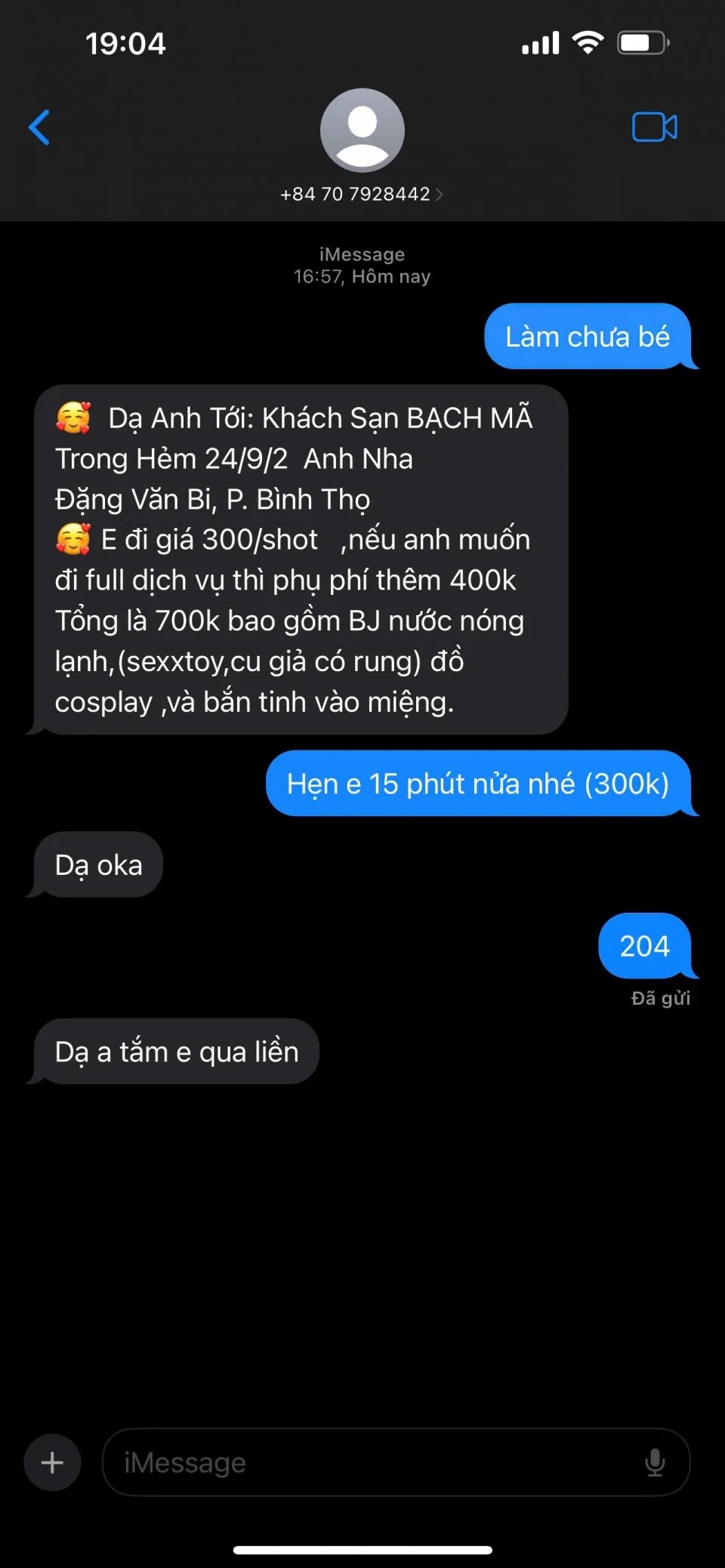Open the plus attachments menu
Viewport: 725px width, 1568px height.
click(52, 1462)
